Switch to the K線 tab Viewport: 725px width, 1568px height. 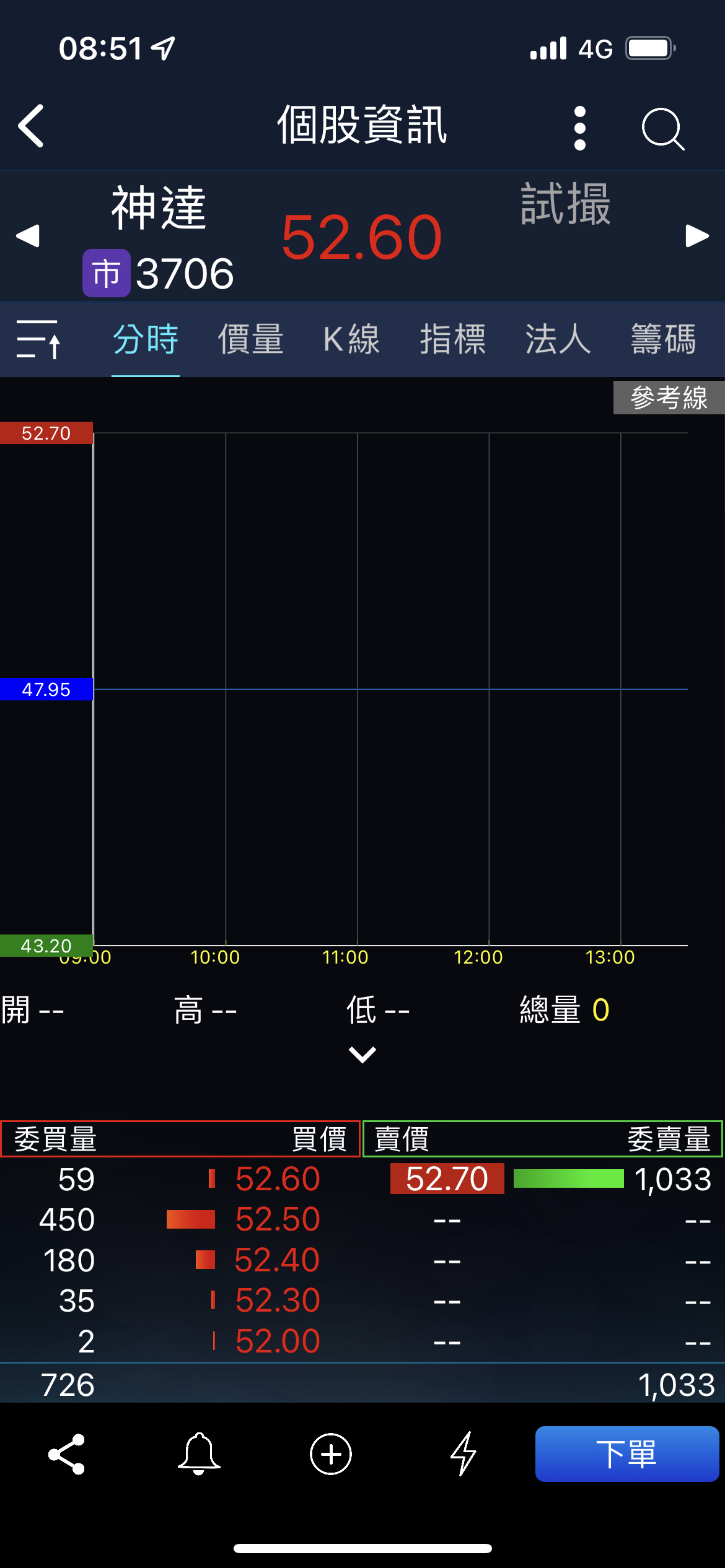coord(351,339)
